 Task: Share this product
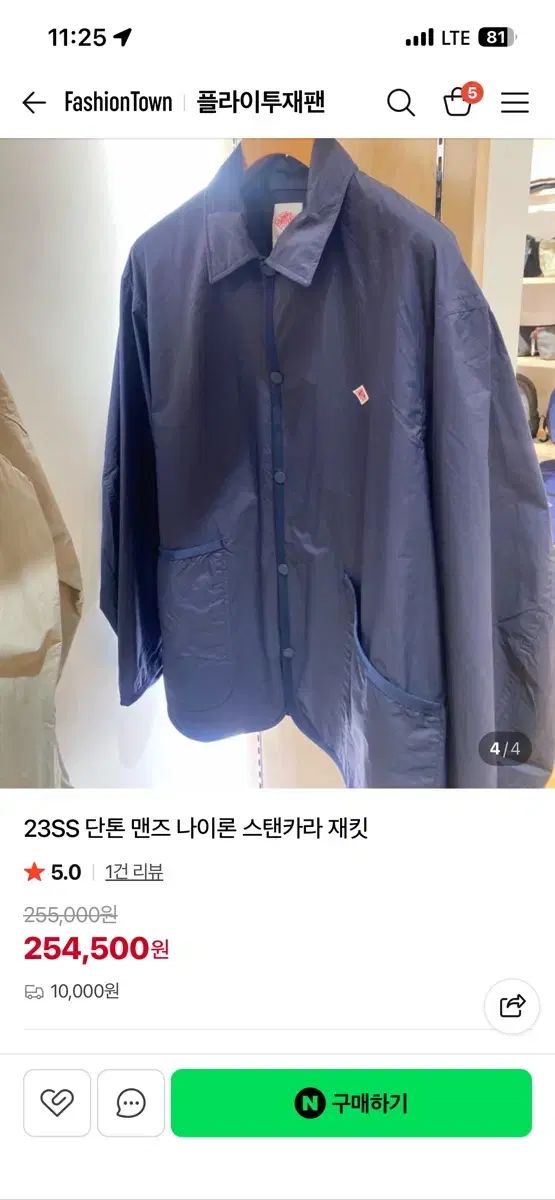tap(512, 1006)
